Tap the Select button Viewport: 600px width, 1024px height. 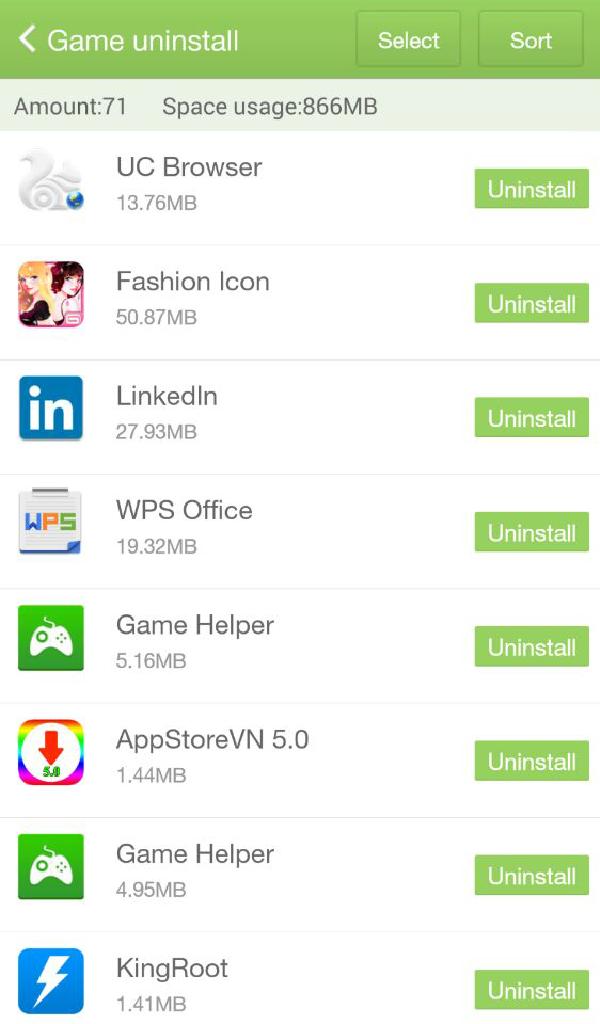[408, 40]
